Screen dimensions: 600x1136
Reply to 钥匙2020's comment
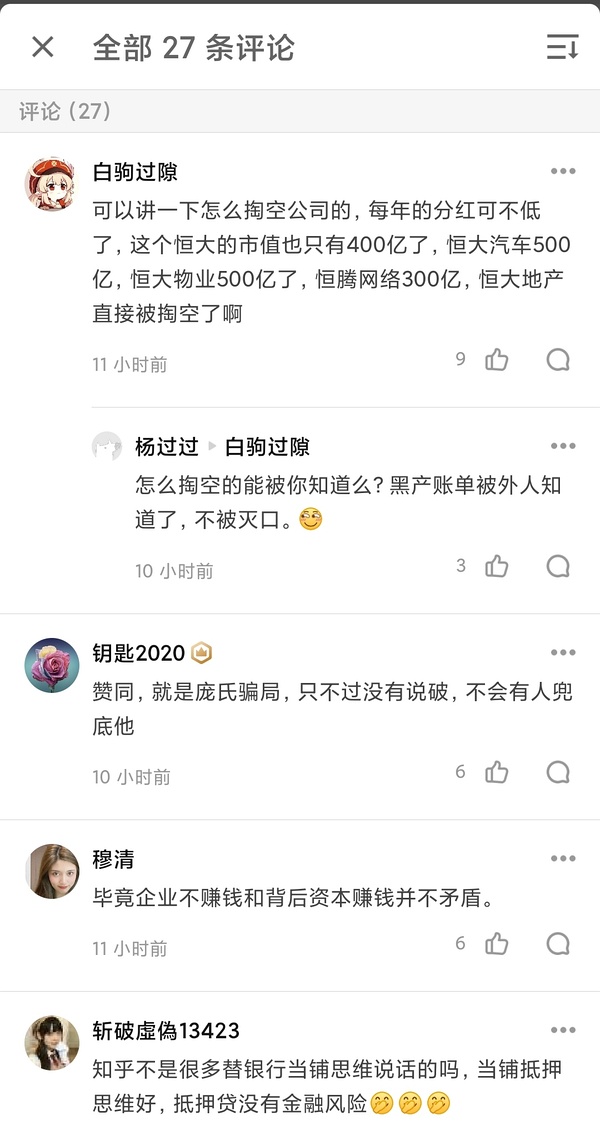tap(558, 772)
